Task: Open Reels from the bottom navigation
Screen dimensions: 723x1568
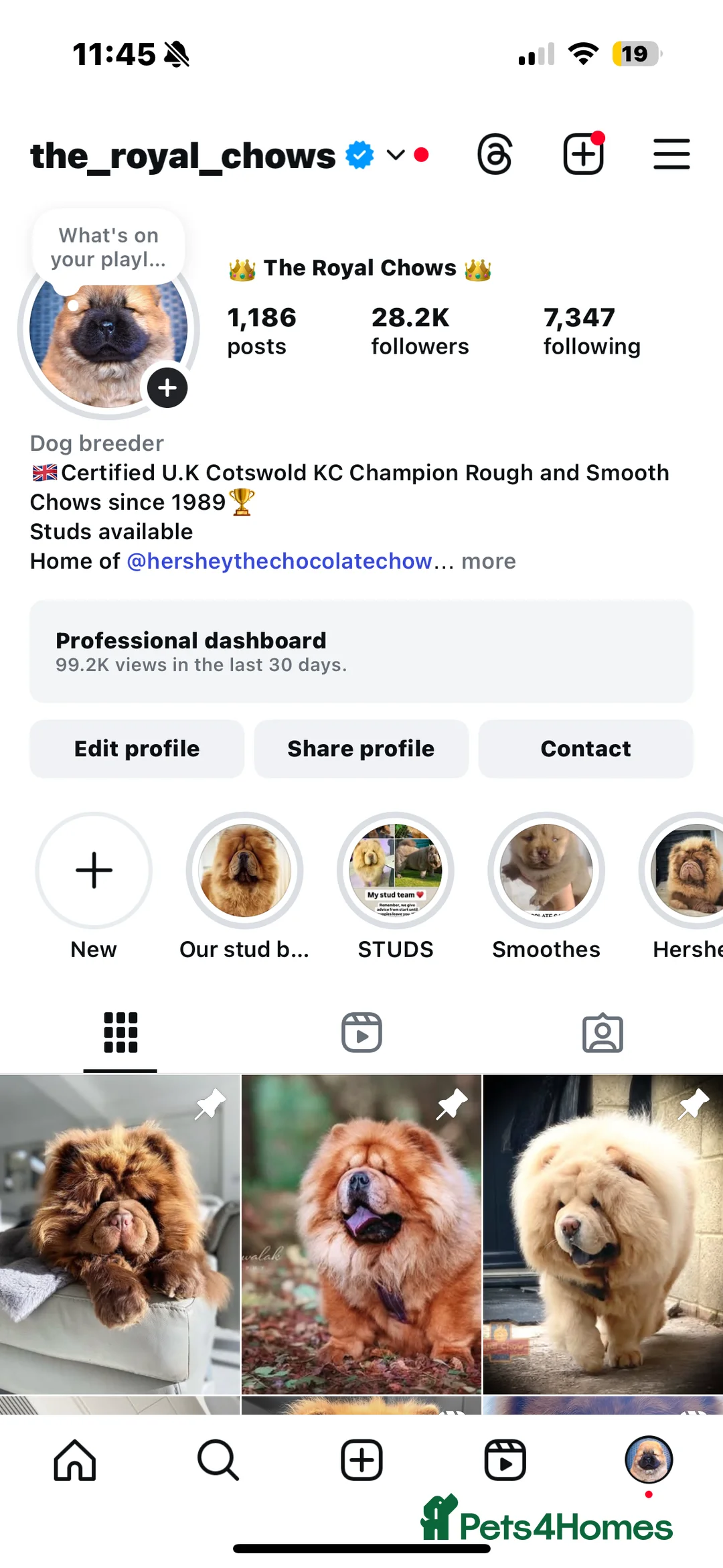Action: (x=505, y=1460)
